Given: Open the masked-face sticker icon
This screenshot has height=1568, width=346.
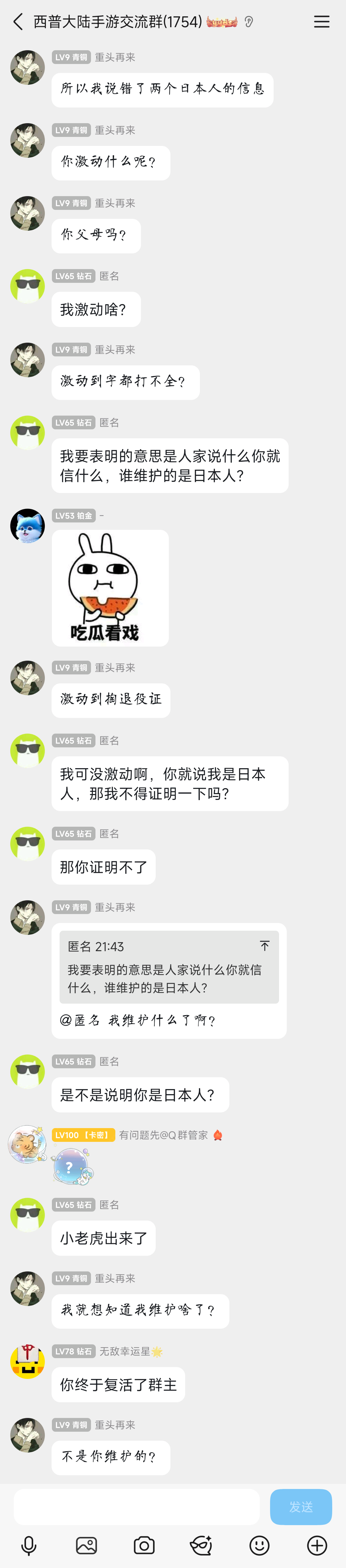Looking at the screenshot, I should coord(201,1545).
